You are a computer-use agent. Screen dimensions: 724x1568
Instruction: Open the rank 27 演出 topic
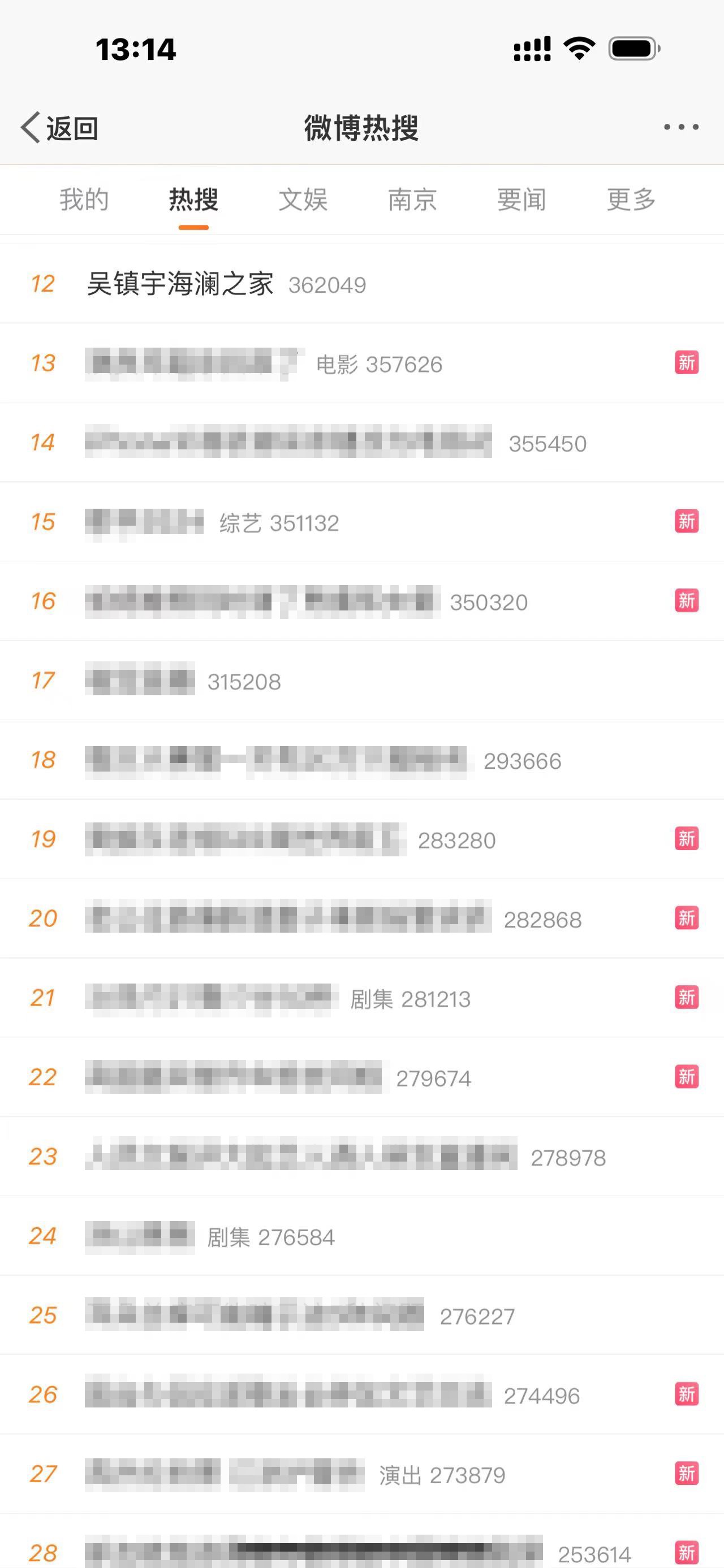coord(361,1474)
